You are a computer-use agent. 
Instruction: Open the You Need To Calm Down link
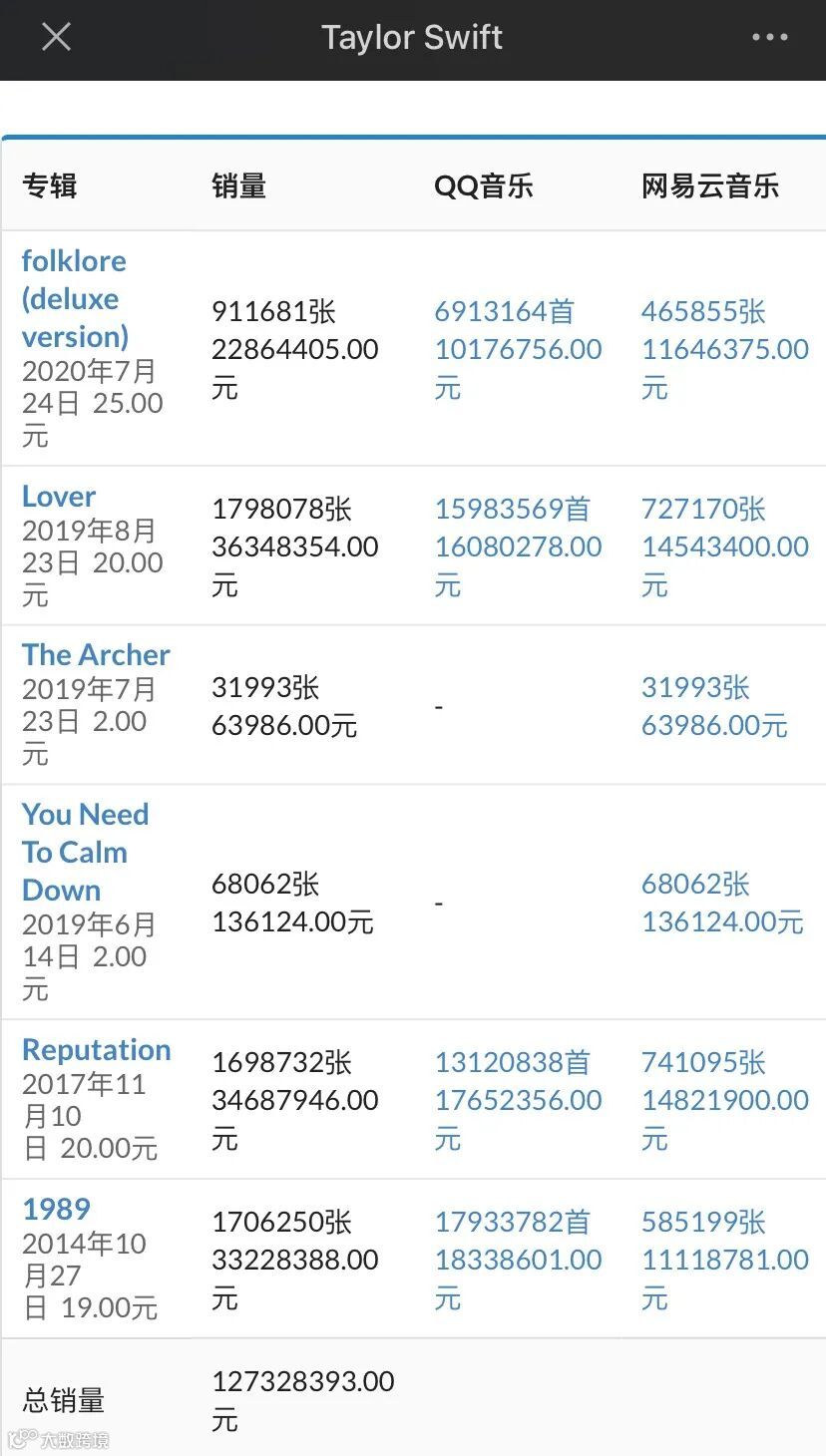tap(85, 852)
